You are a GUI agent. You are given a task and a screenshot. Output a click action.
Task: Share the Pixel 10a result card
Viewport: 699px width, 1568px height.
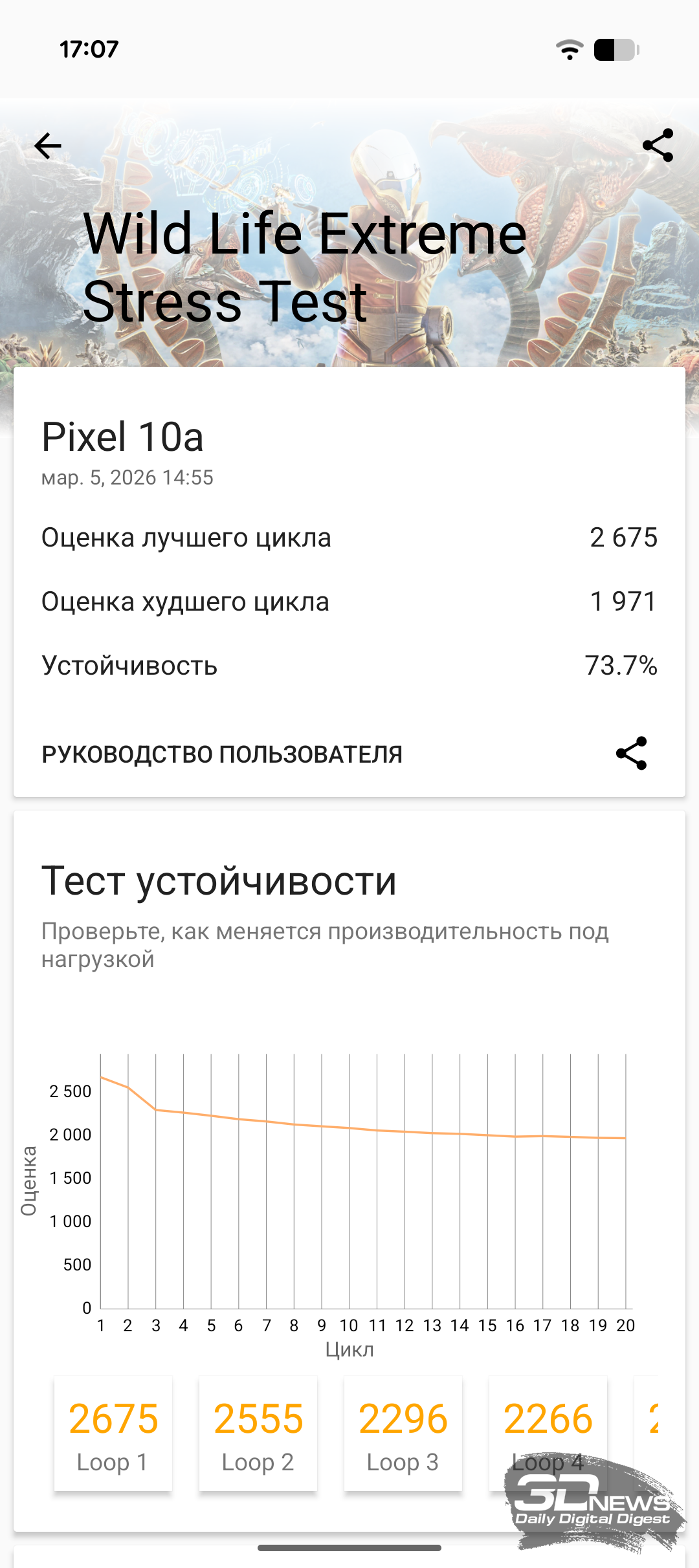(x=631, y=754)
